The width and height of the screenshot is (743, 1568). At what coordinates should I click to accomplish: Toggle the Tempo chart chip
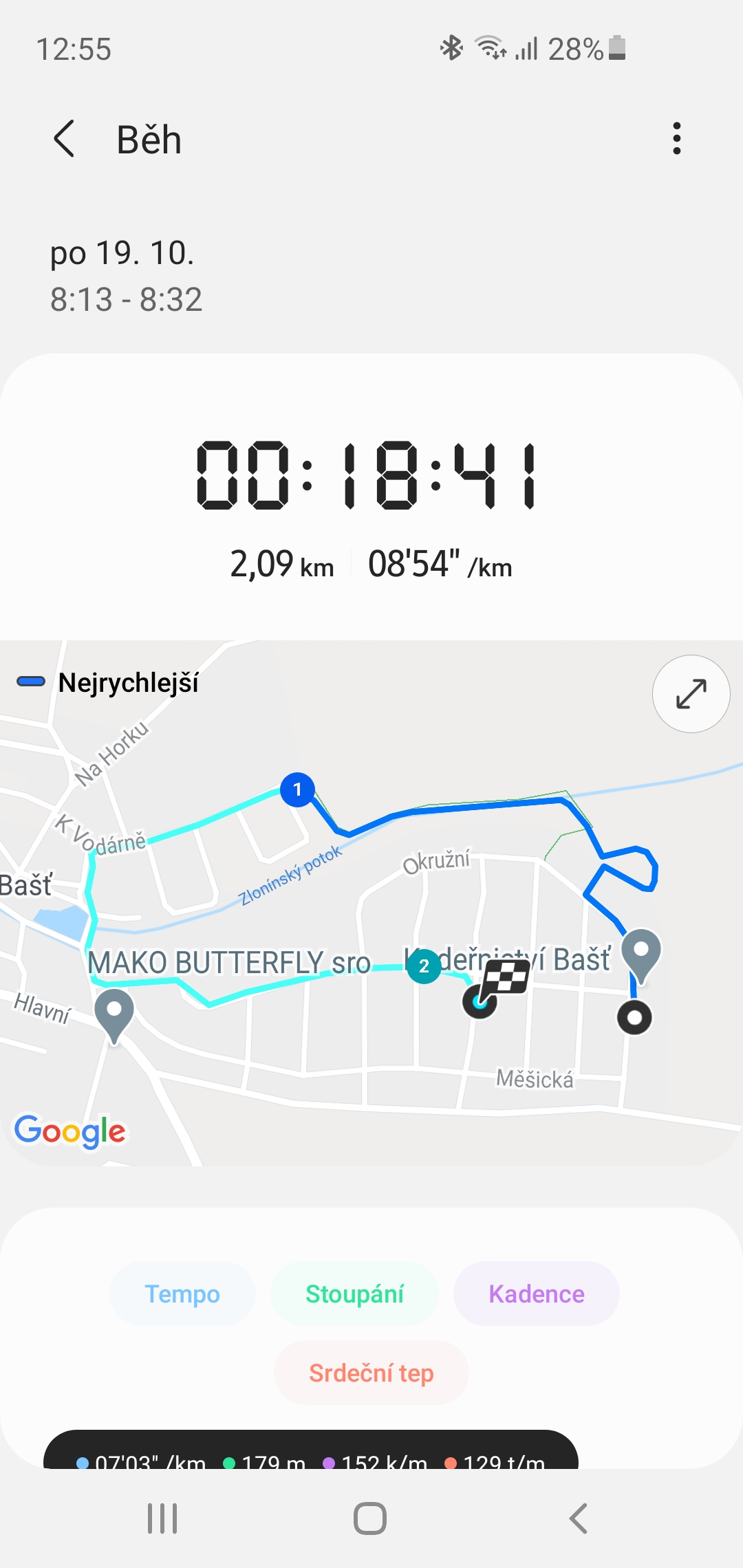(x=182, y=1294)
